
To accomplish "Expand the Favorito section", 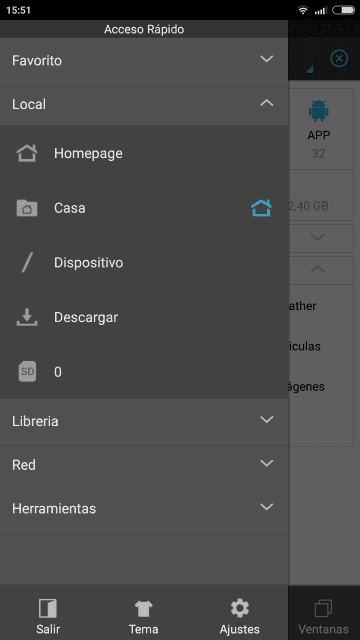I will tap(144, 60).
